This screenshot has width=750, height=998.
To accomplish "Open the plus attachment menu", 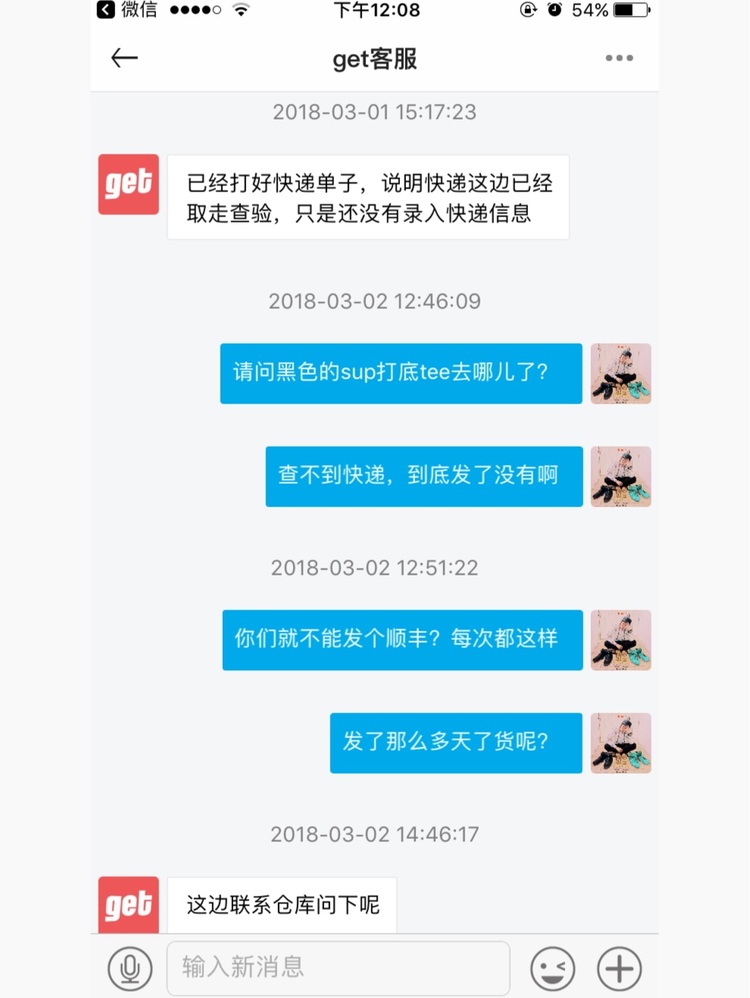I will coord(619,968).
